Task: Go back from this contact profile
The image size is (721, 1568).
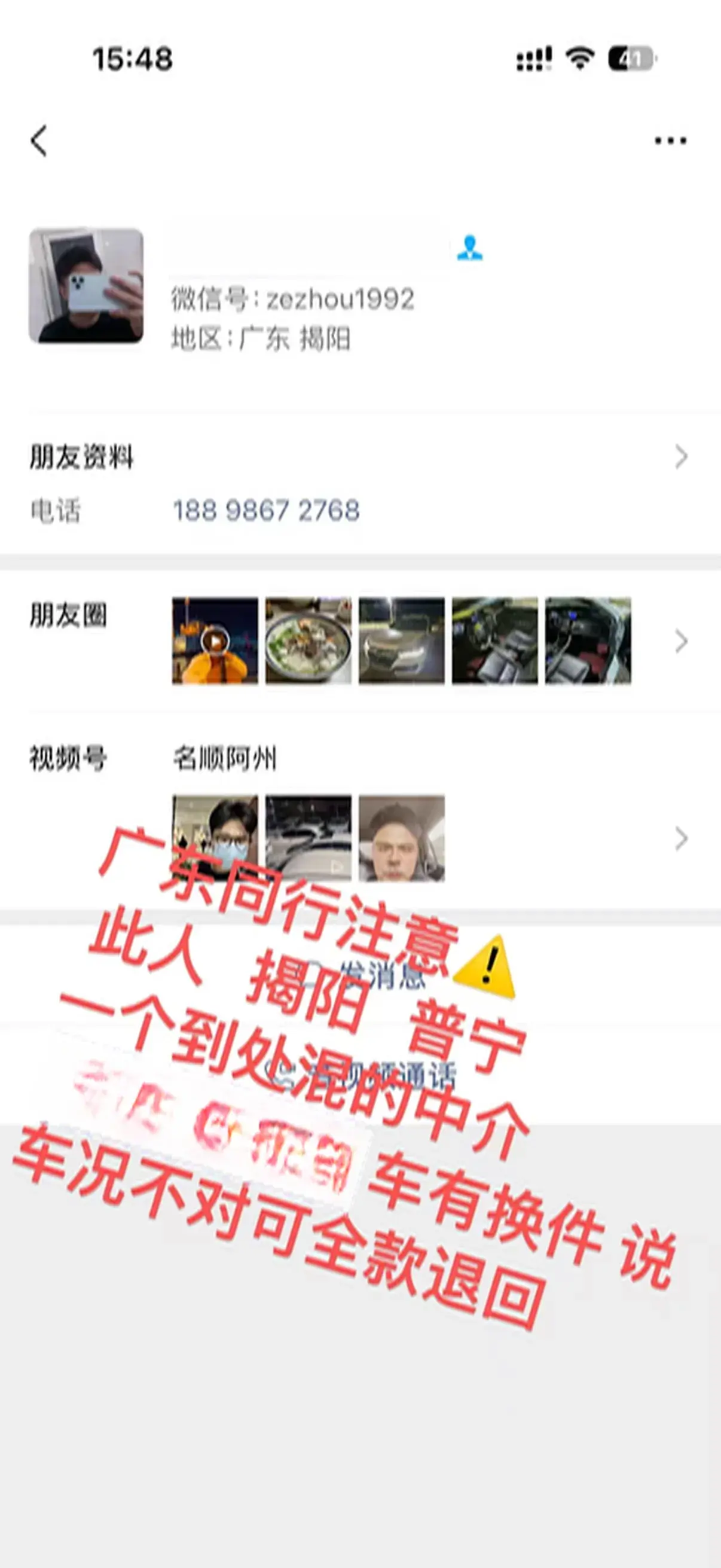Action: 39,141
